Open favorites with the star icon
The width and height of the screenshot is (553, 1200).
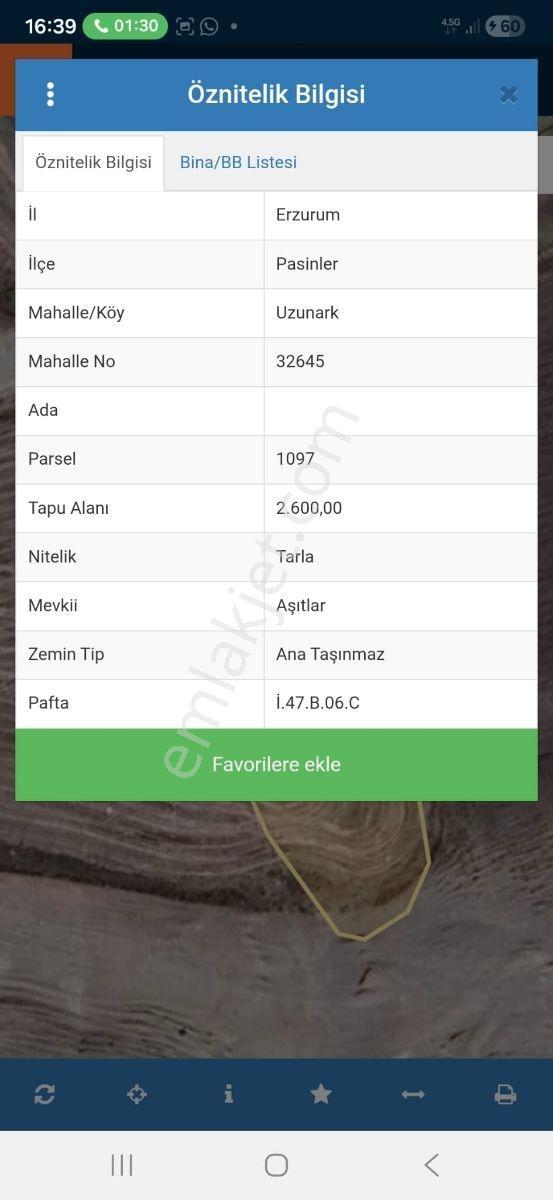pyautogui.click(x=321, y=1094)
